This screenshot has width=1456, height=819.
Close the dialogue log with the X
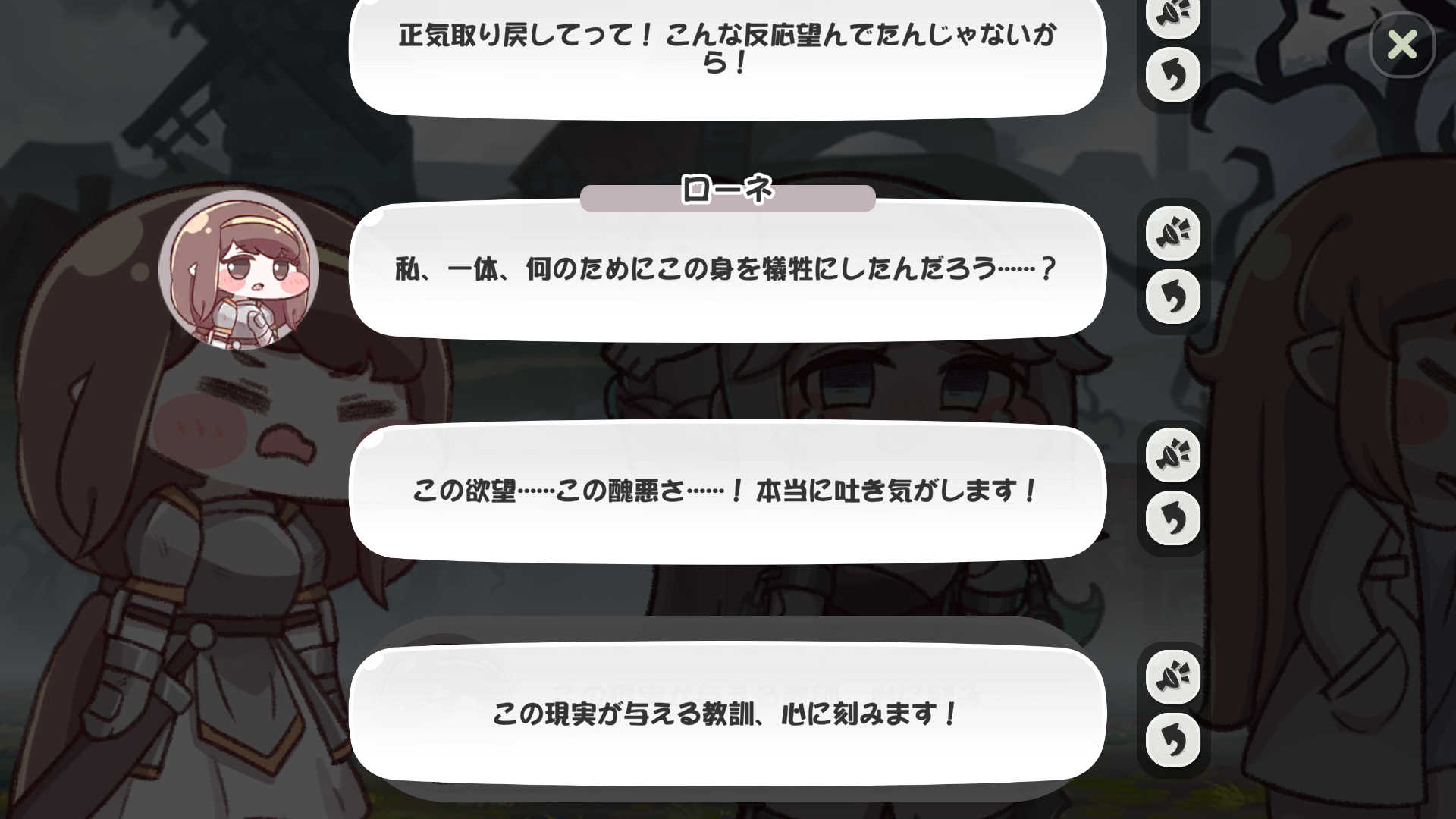[x=1402, y=45]
